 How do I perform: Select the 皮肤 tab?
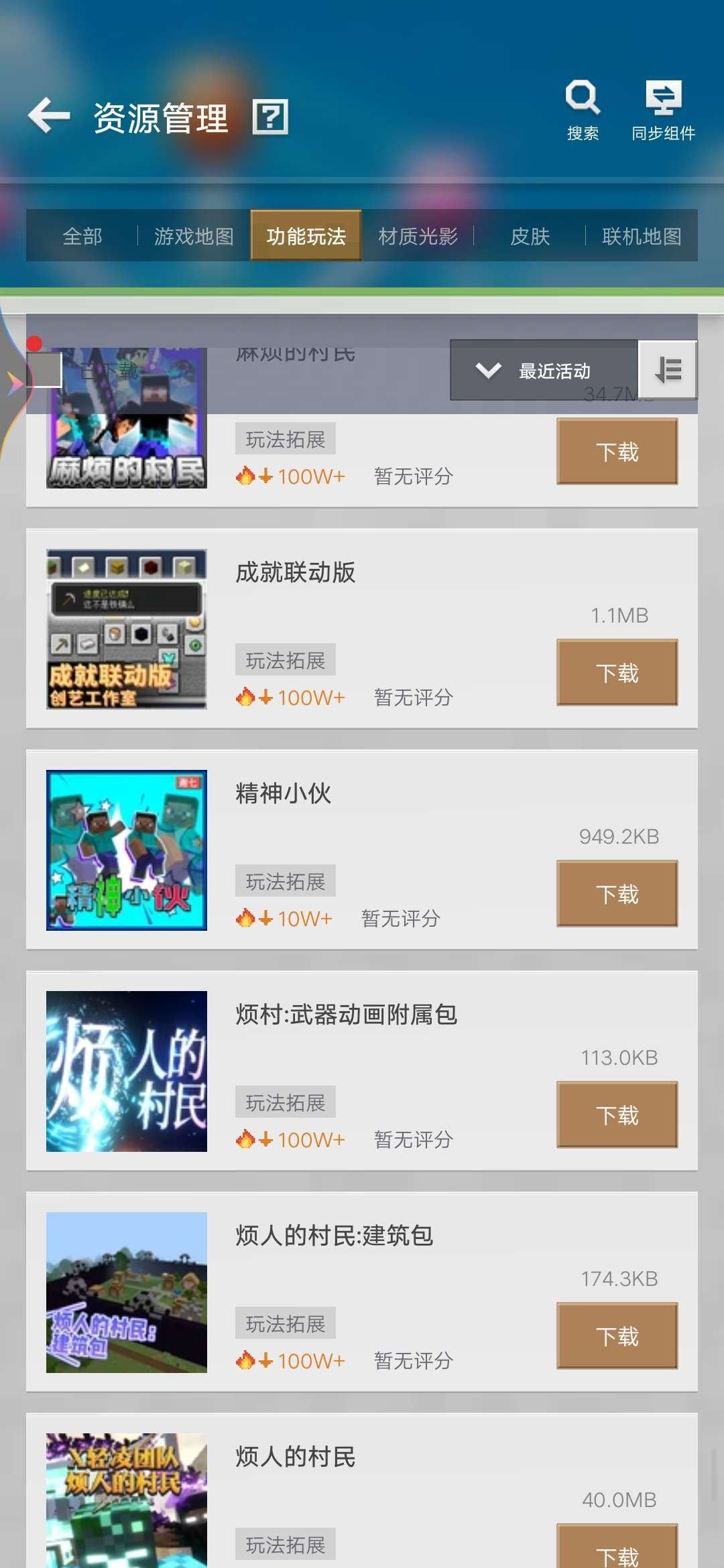point(530,236)
